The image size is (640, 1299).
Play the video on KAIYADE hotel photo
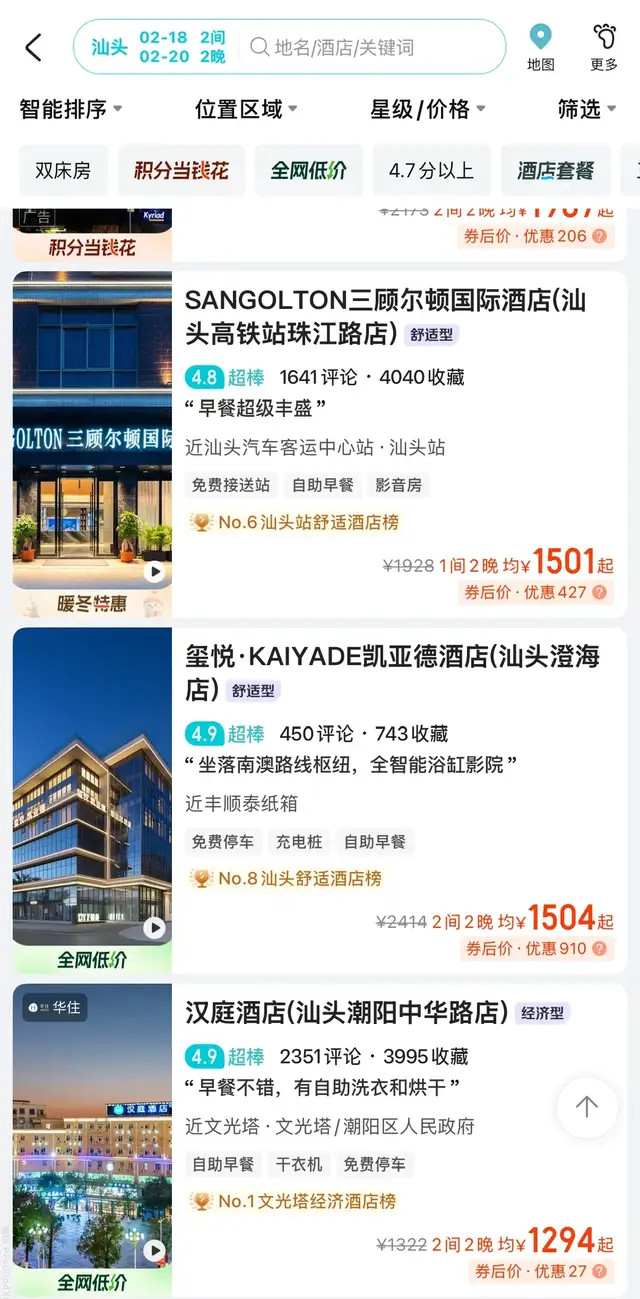154,928
